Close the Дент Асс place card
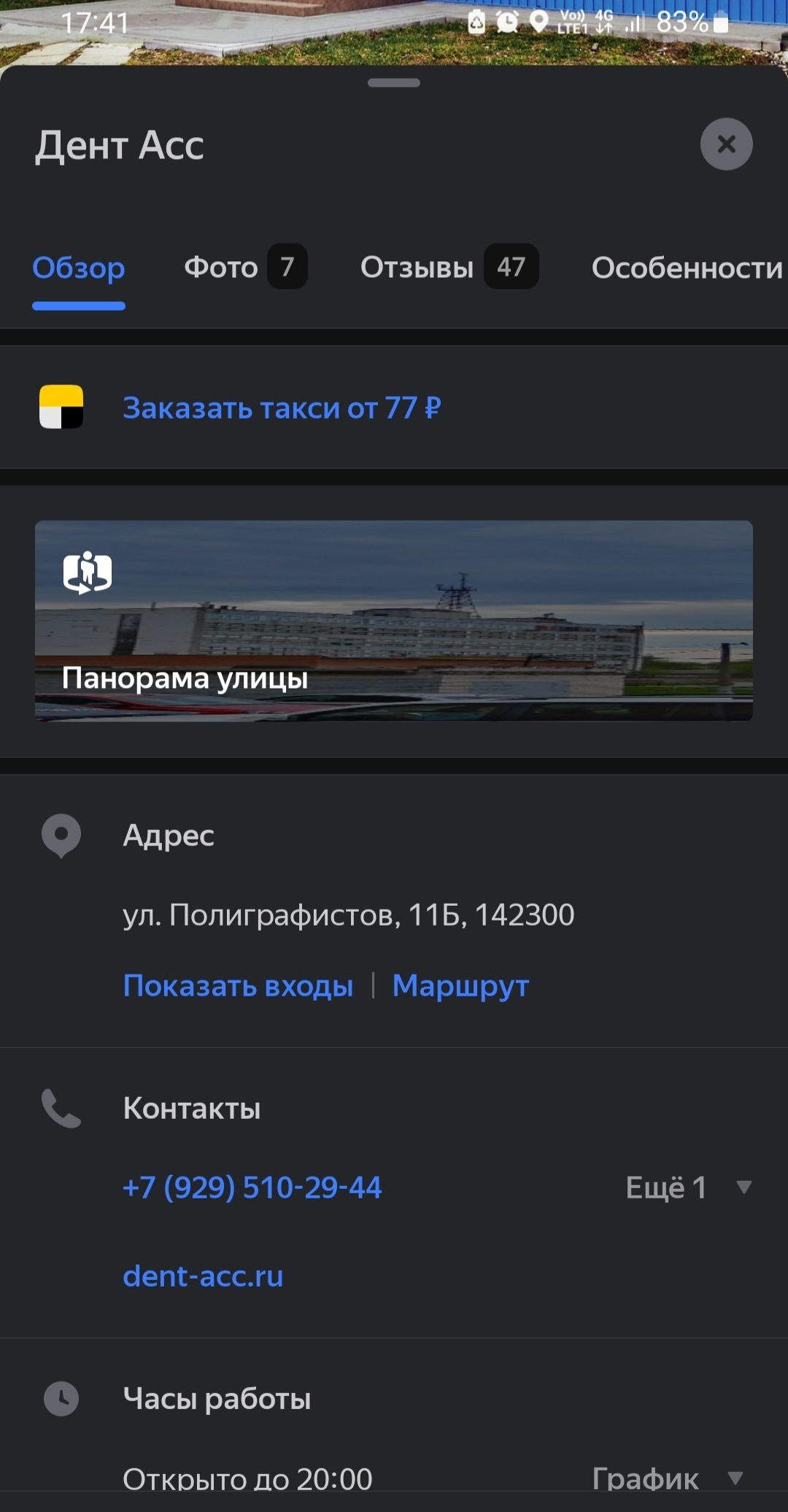 [726, 144]
